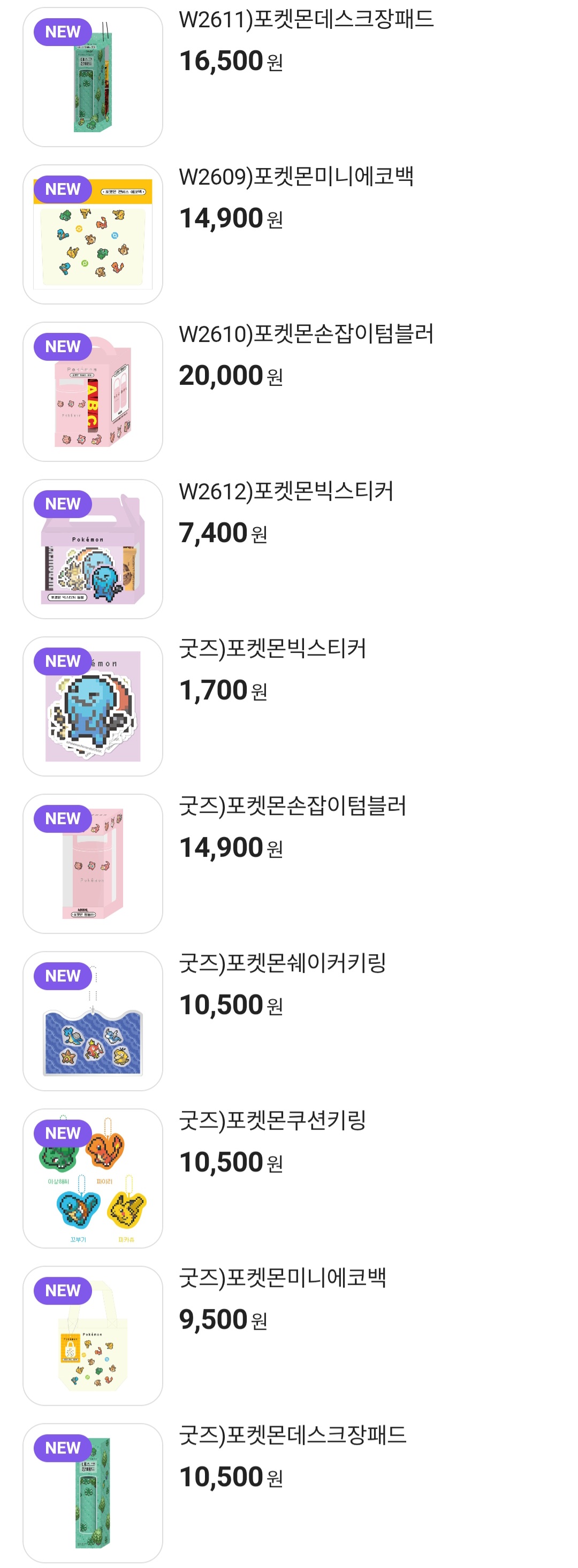The width and height of the screenshot is (578, 1568).
Task: Open W2612)포켓몬빅스티커 product details
Action: (x=286, y=492)
